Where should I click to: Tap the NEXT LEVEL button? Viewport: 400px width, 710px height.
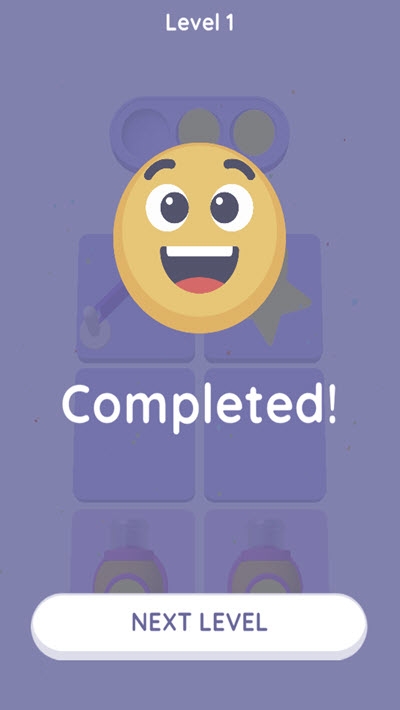(199, 625)
